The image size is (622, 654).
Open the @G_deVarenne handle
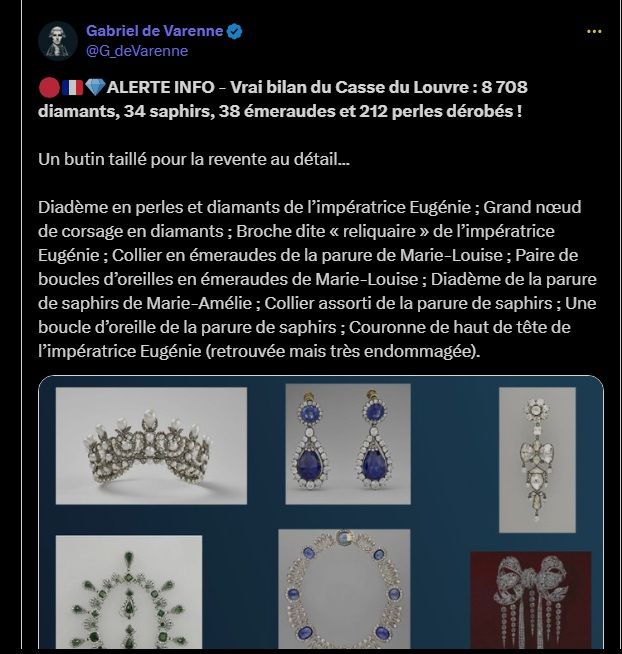137,50
